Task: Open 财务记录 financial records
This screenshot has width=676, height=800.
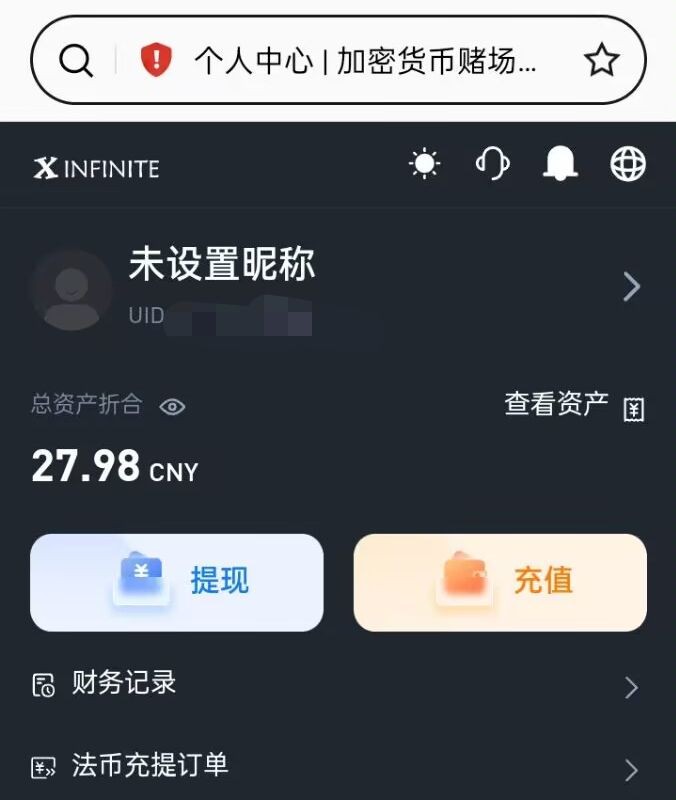Action: point(338,685)
